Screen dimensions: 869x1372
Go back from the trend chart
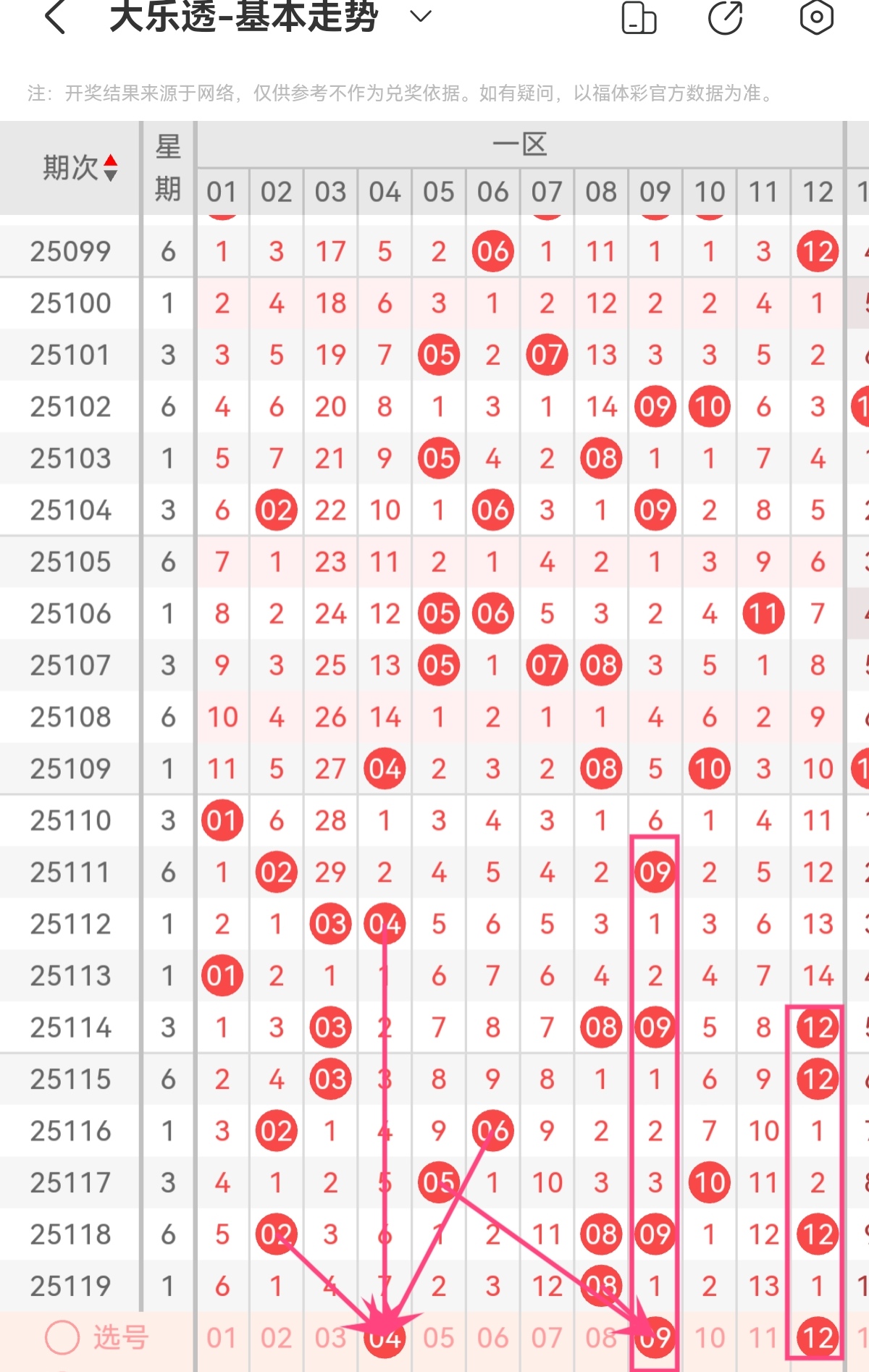pyautogui.click(x=56, y=17)
